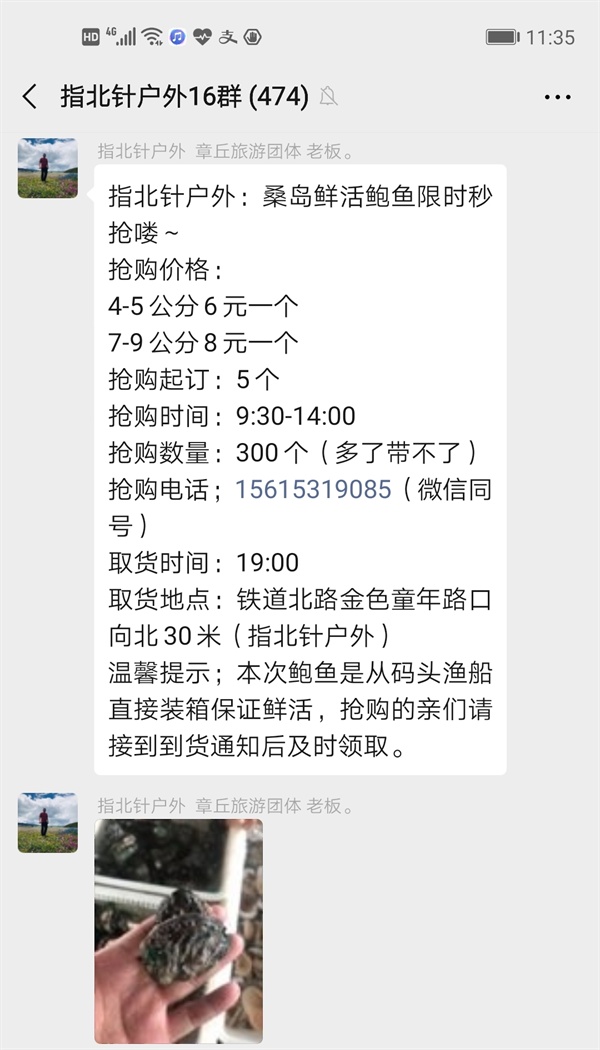
Task: Open sender avatar beside the abalone photo
Action: click(47, 823)
